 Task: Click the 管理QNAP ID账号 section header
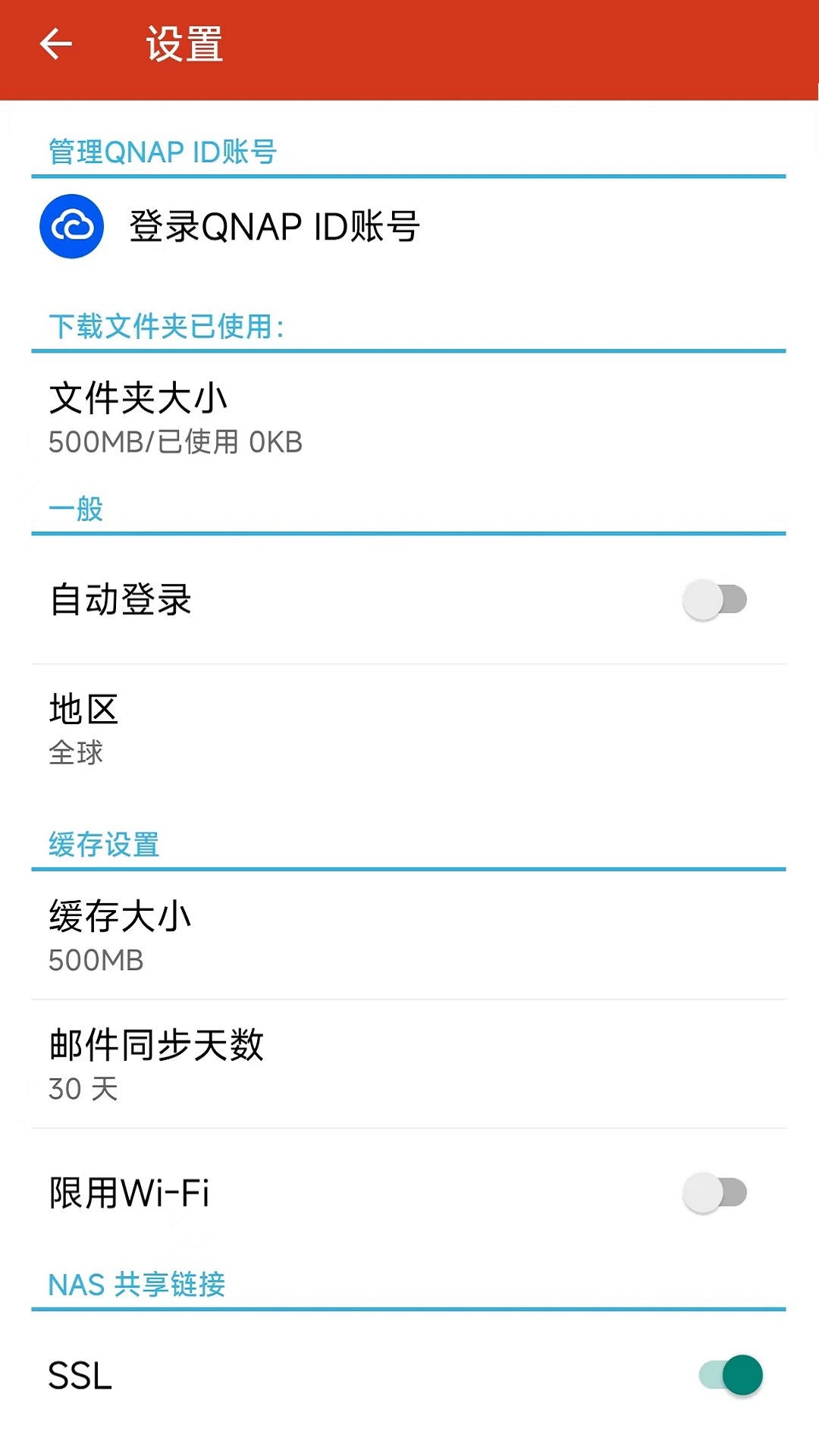click(162, 152)
